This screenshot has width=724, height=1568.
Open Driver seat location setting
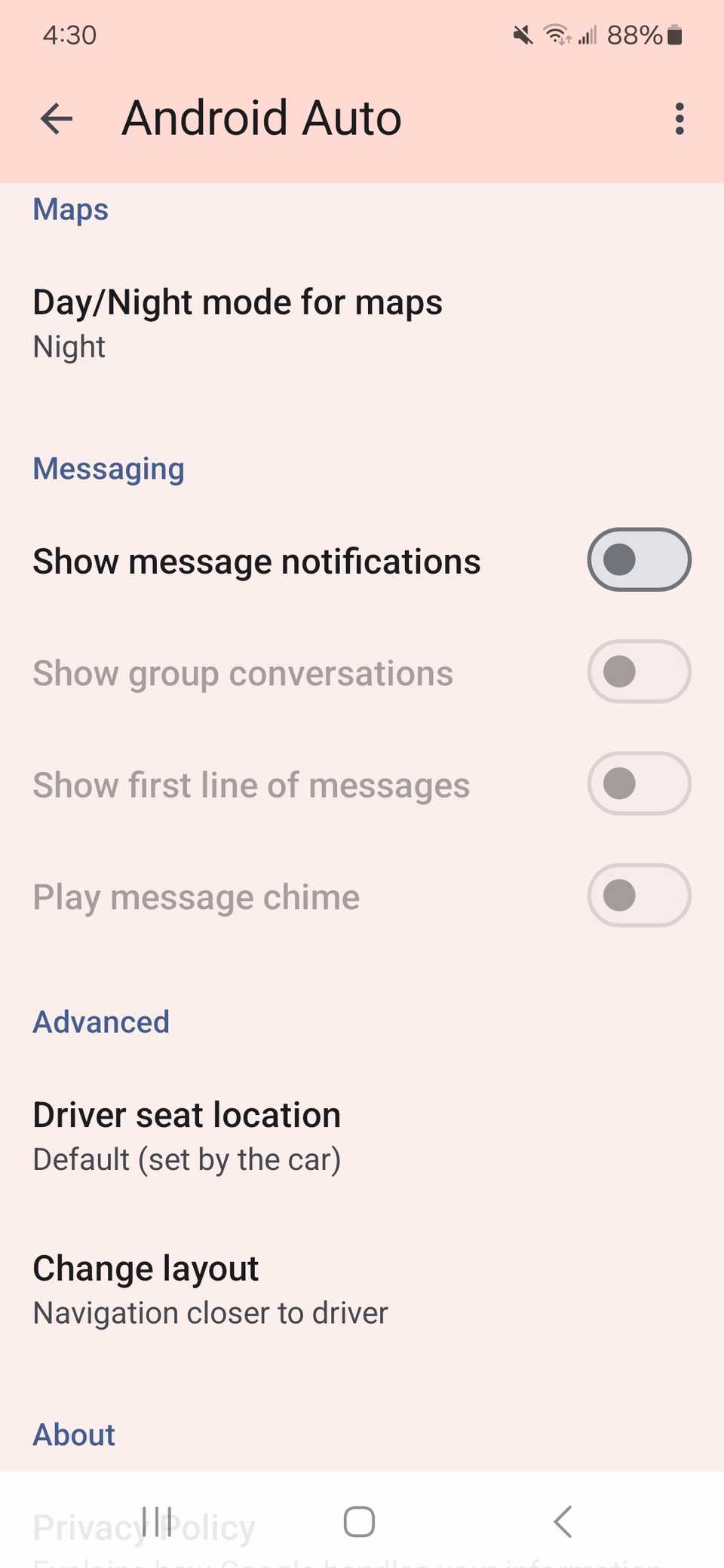pyautogui.click(x=187, y=1136)
